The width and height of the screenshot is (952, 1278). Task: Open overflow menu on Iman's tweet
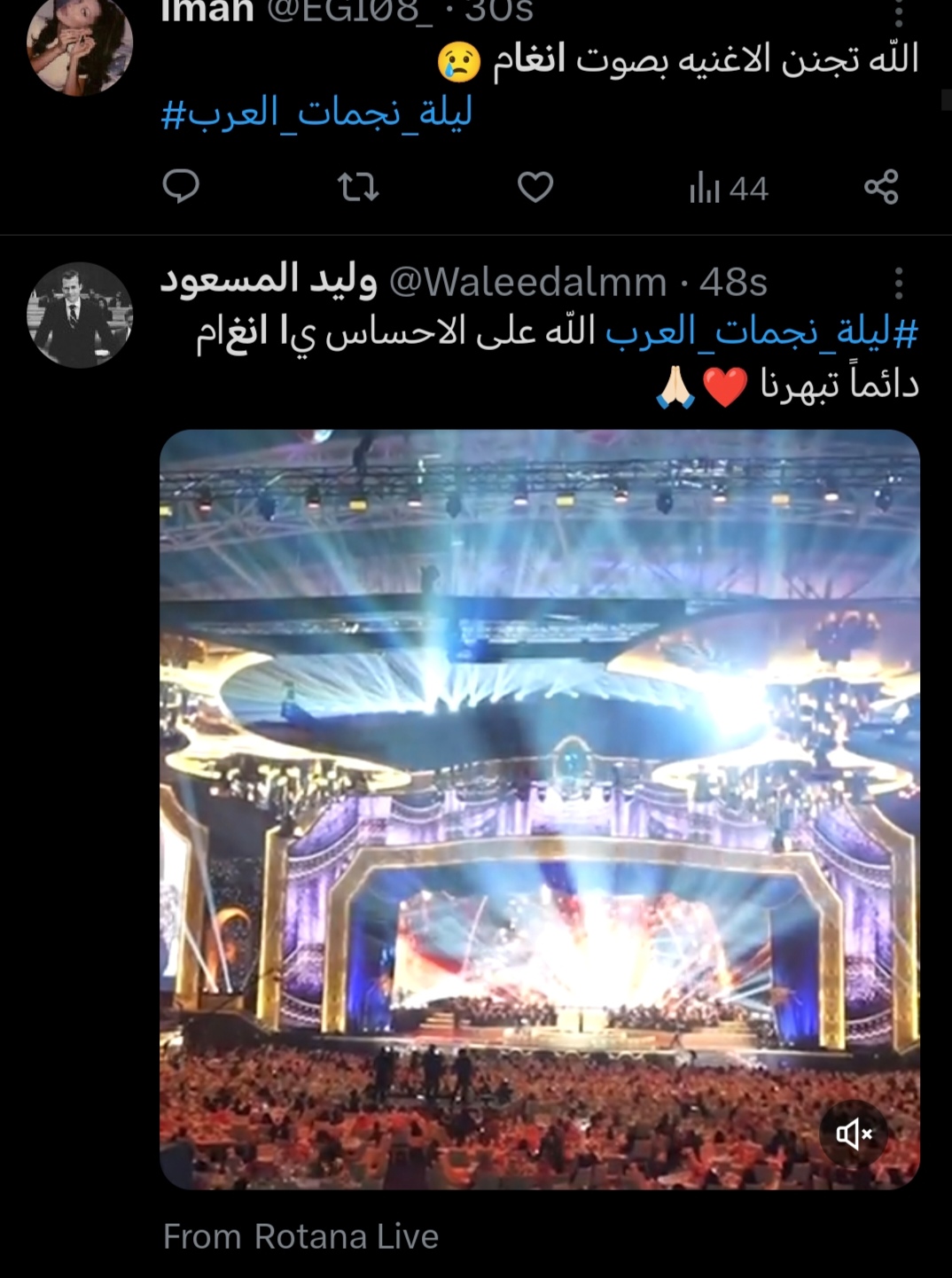point(899,12)
